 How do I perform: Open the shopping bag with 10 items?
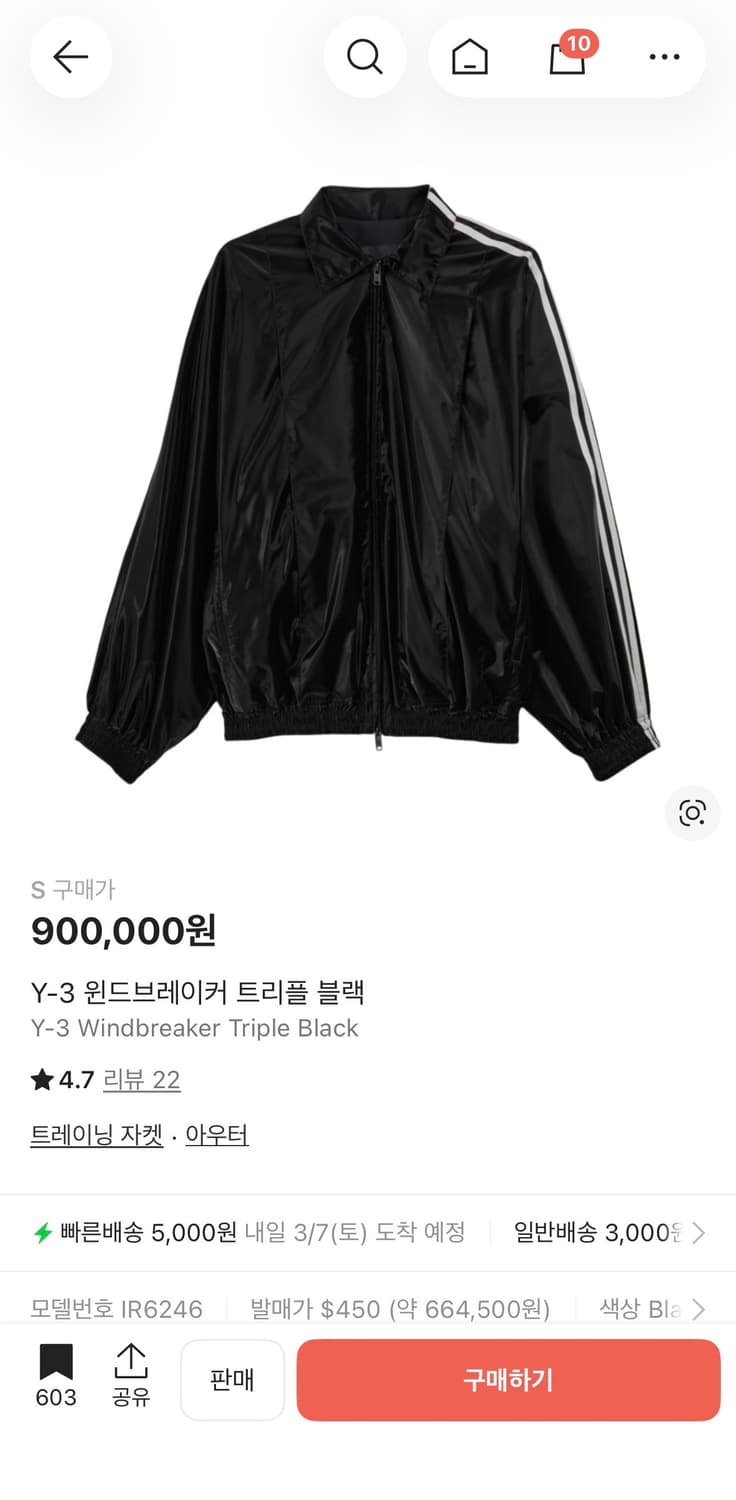566,60
